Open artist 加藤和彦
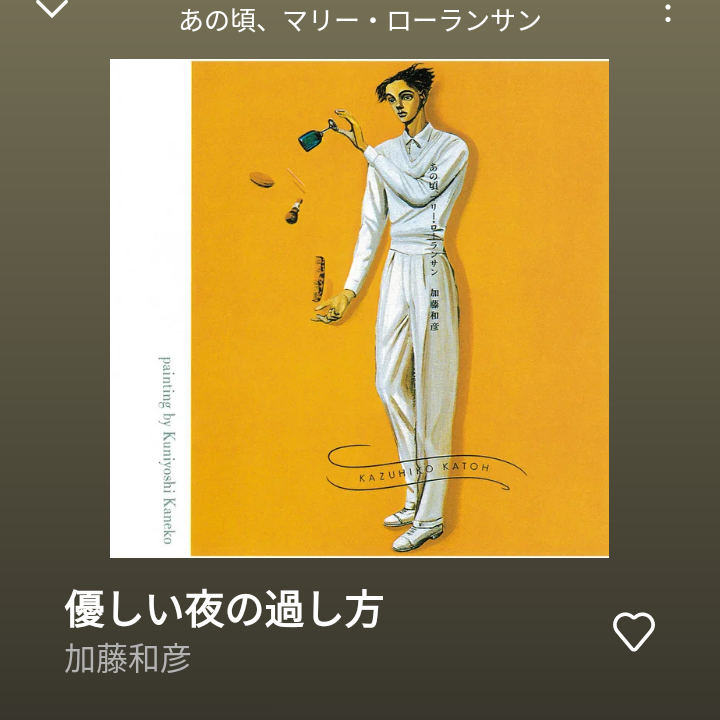720x720 pixels. point(128,659)
